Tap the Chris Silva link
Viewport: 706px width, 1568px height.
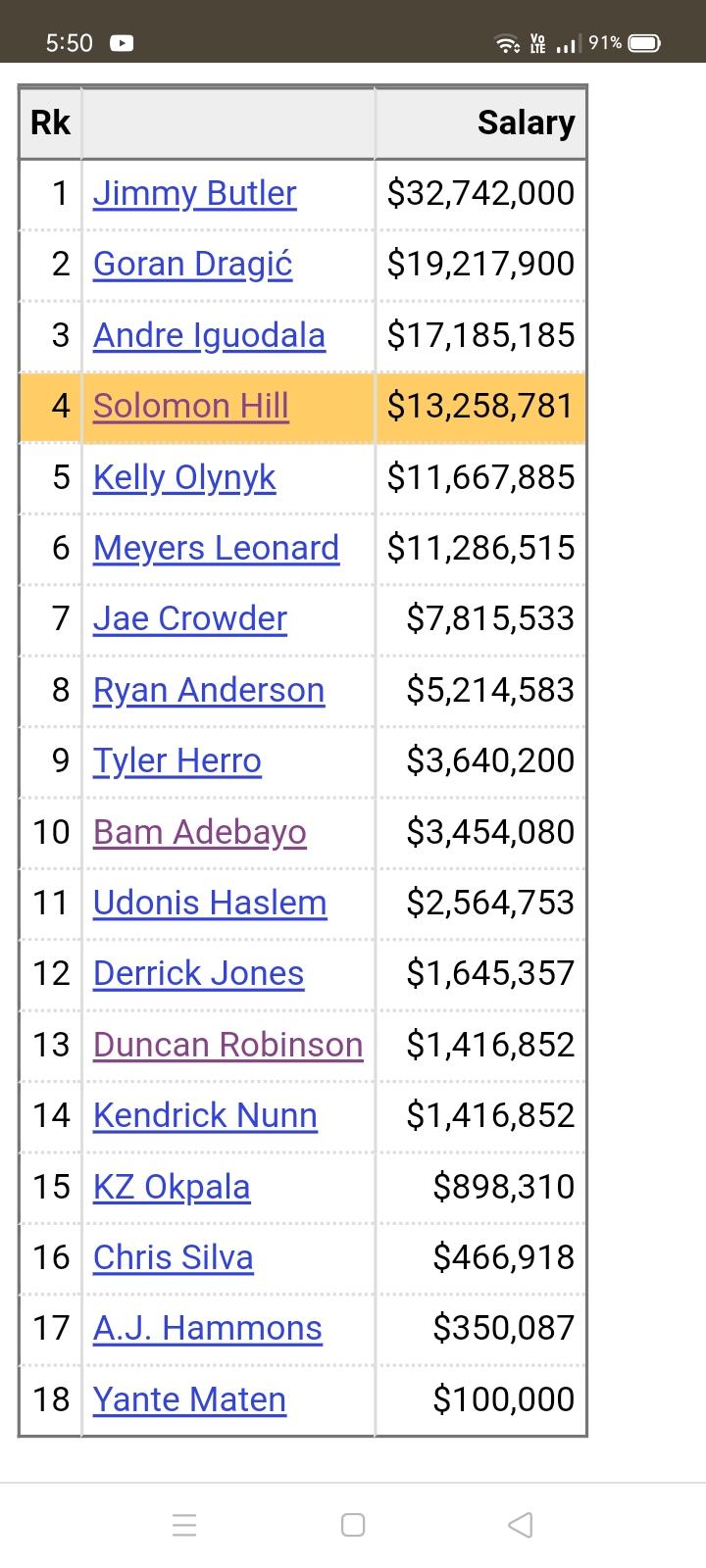tap(174, 1257)
